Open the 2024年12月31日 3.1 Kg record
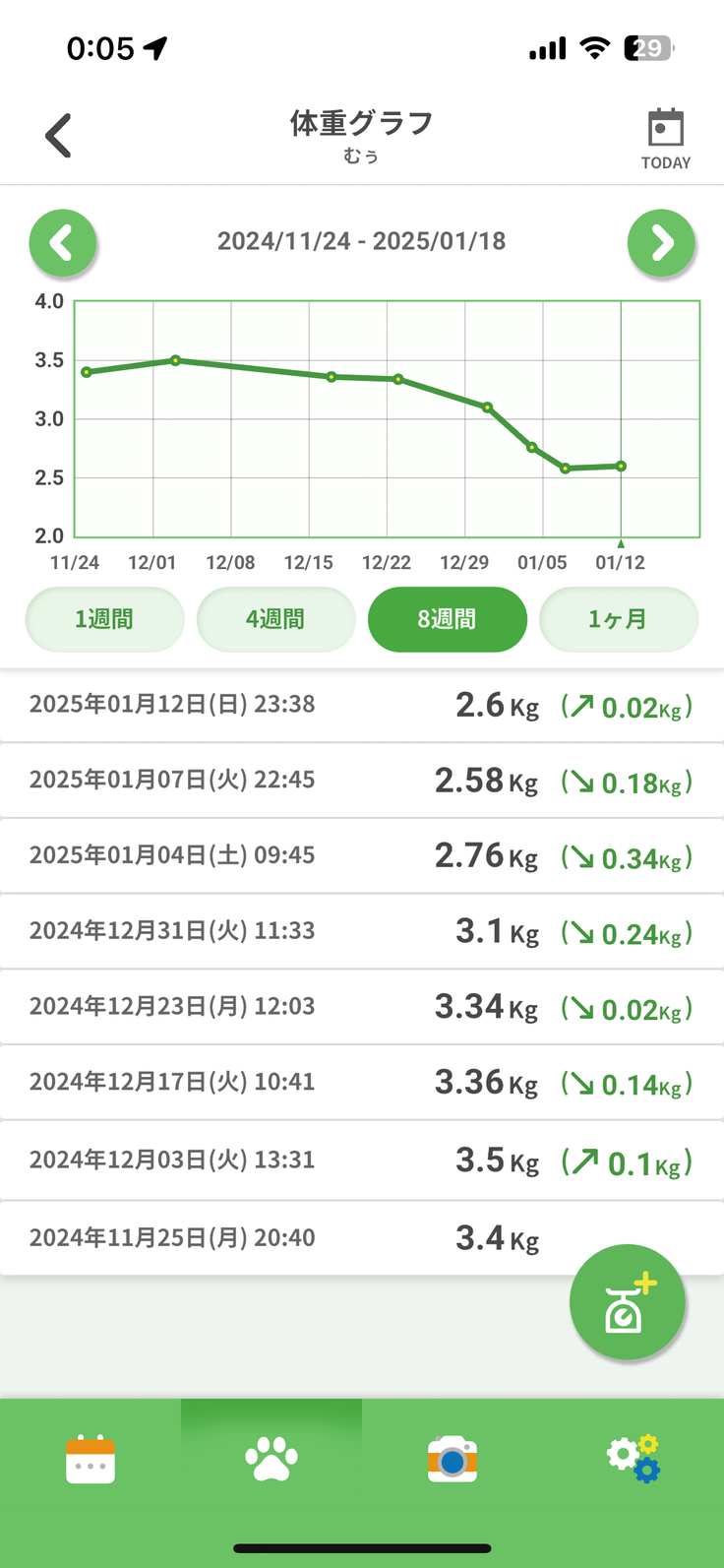This screenshot has height=1568, width=724. (x=361, y=931)
